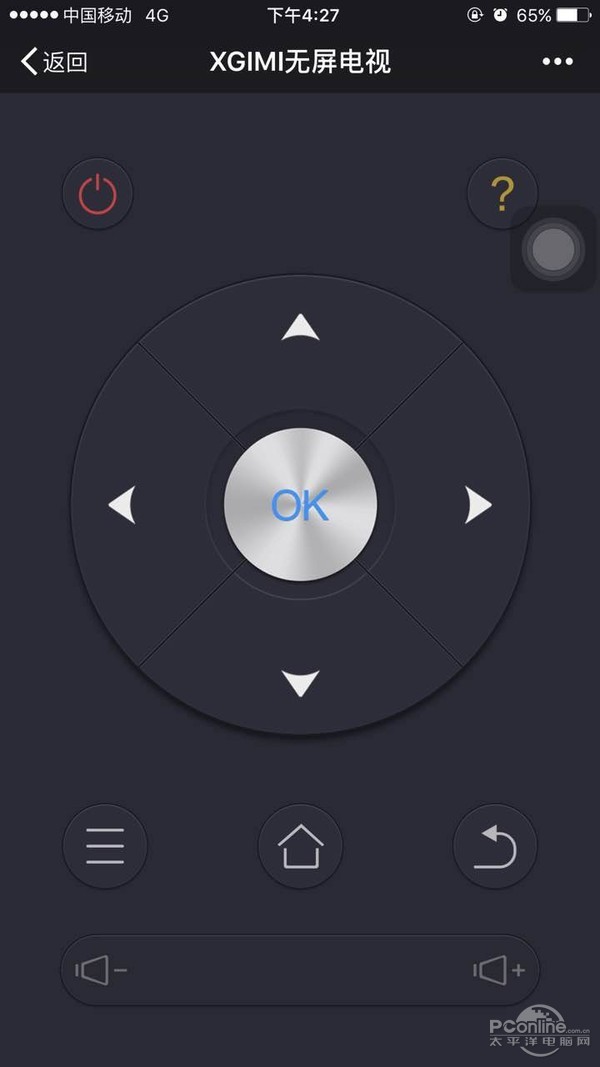Tap the remote's return arrow button
The width and height of the screenshot is (600, 1067).
pos(495,846)
